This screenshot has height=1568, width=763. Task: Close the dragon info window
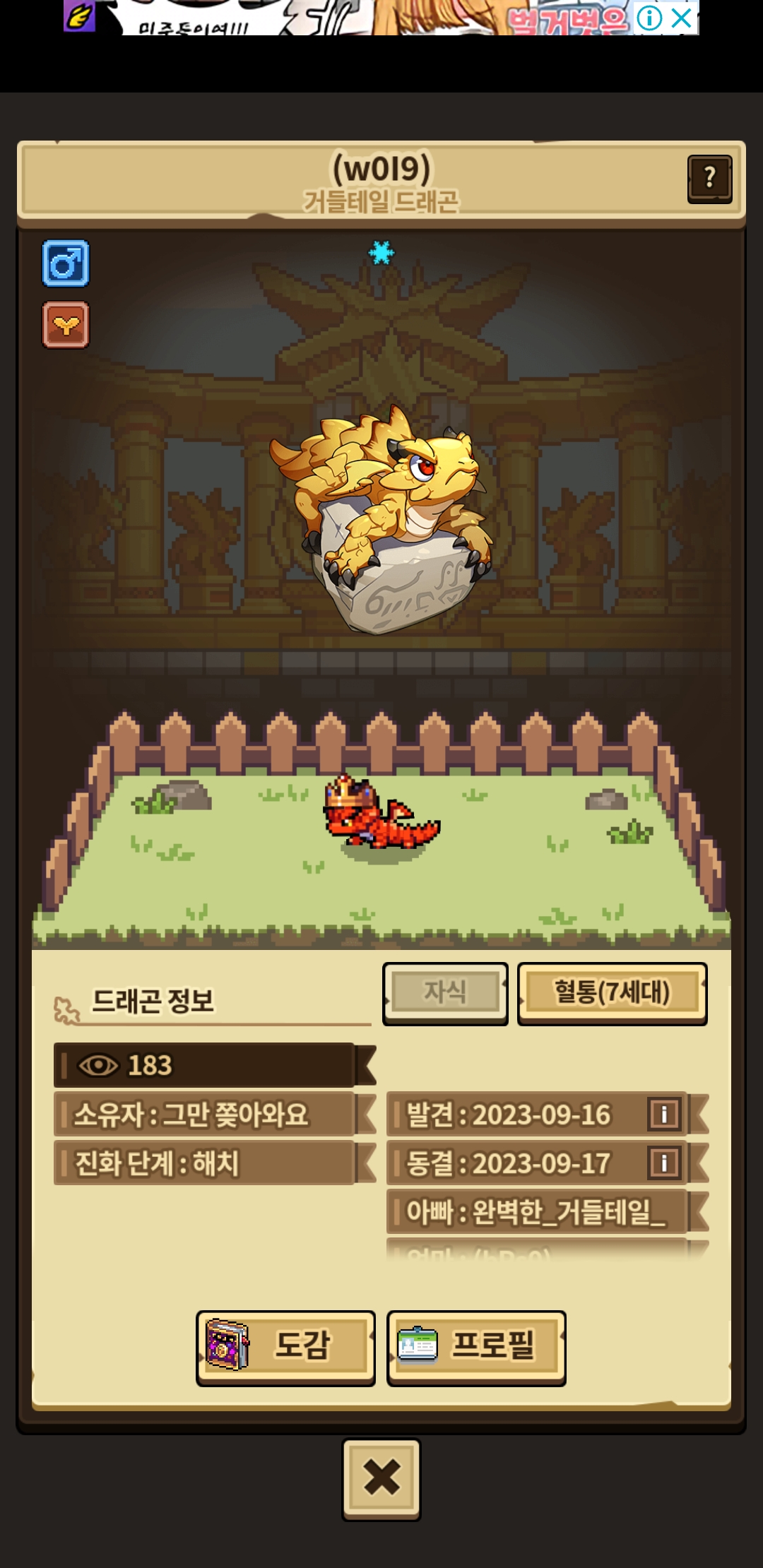pos(381,1478)
